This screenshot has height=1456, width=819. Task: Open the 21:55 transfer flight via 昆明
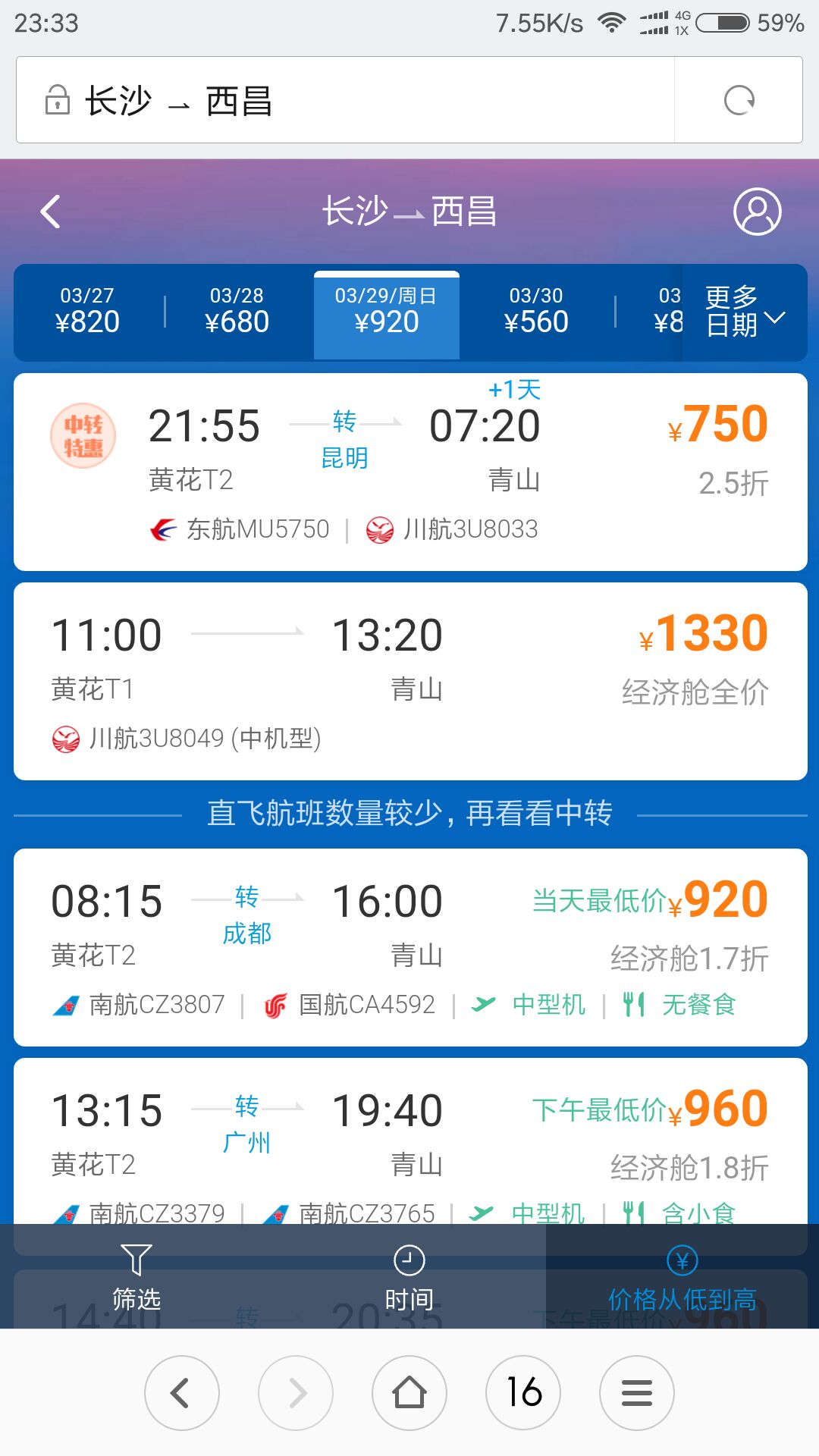pyautogui.click(x=410, y=472)
